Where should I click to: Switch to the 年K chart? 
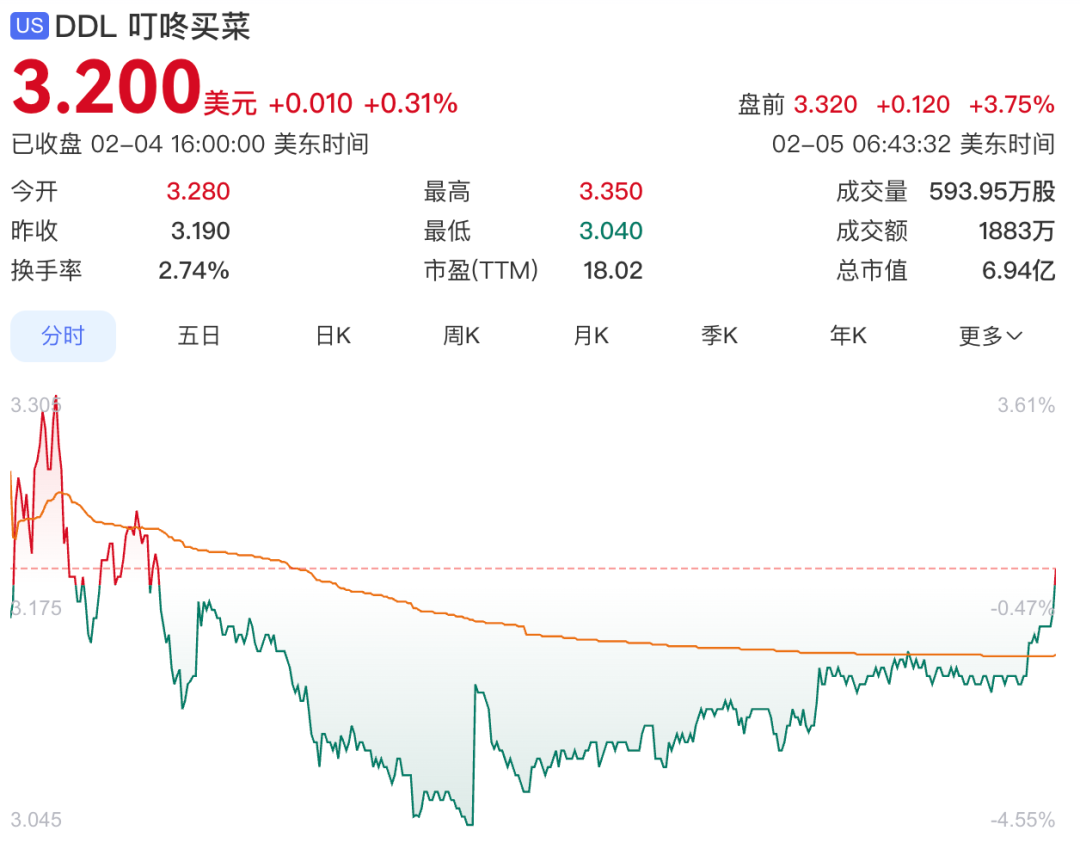point(848,336)
